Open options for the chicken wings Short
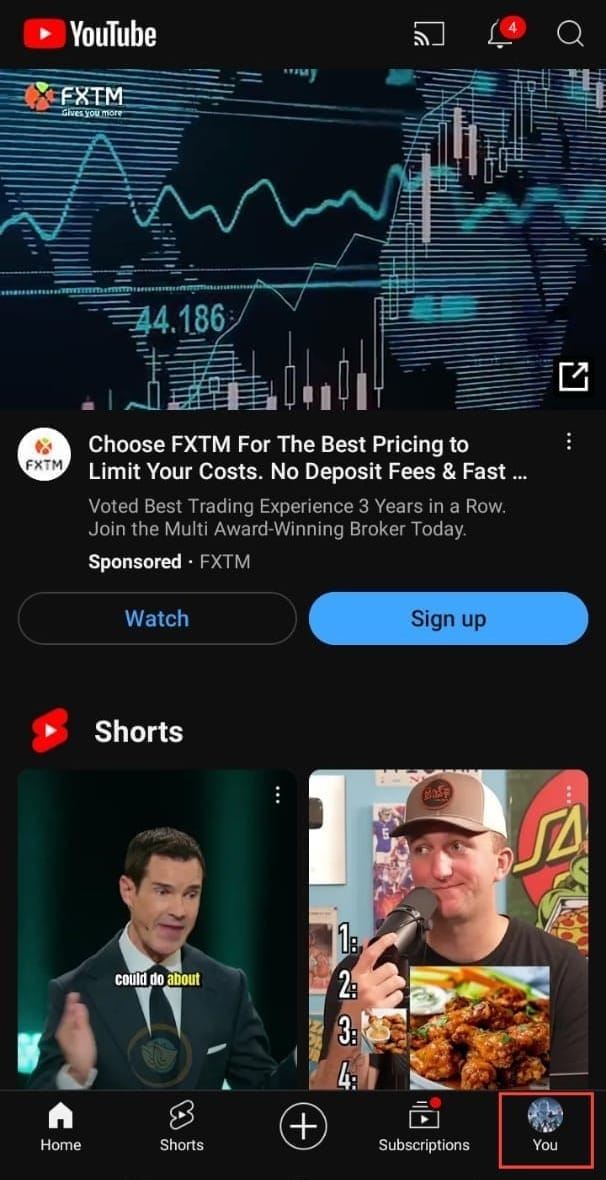 tap(569, 795)
